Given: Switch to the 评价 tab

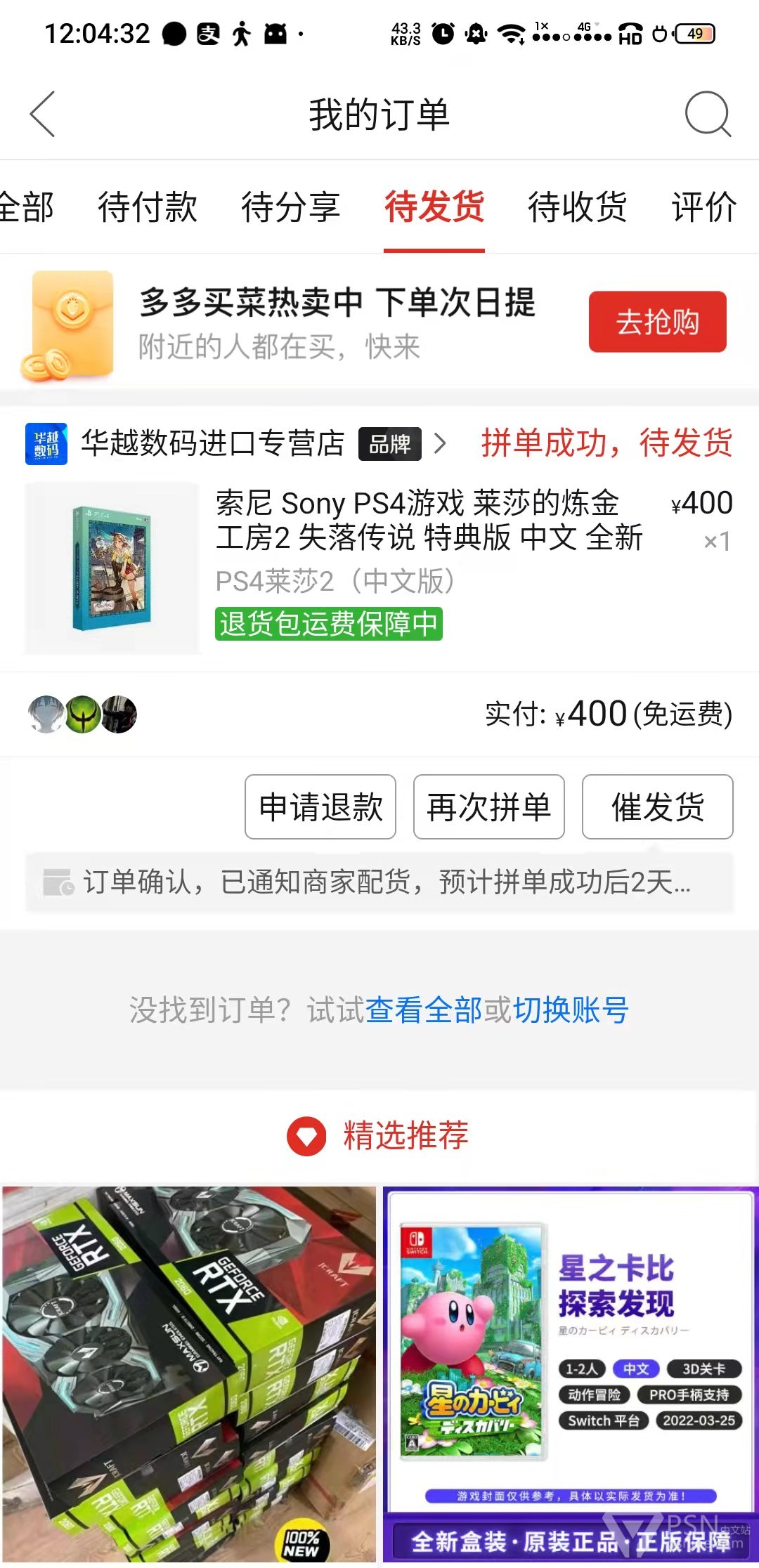Looking at the screenshot, I should [x=704, y=207].
